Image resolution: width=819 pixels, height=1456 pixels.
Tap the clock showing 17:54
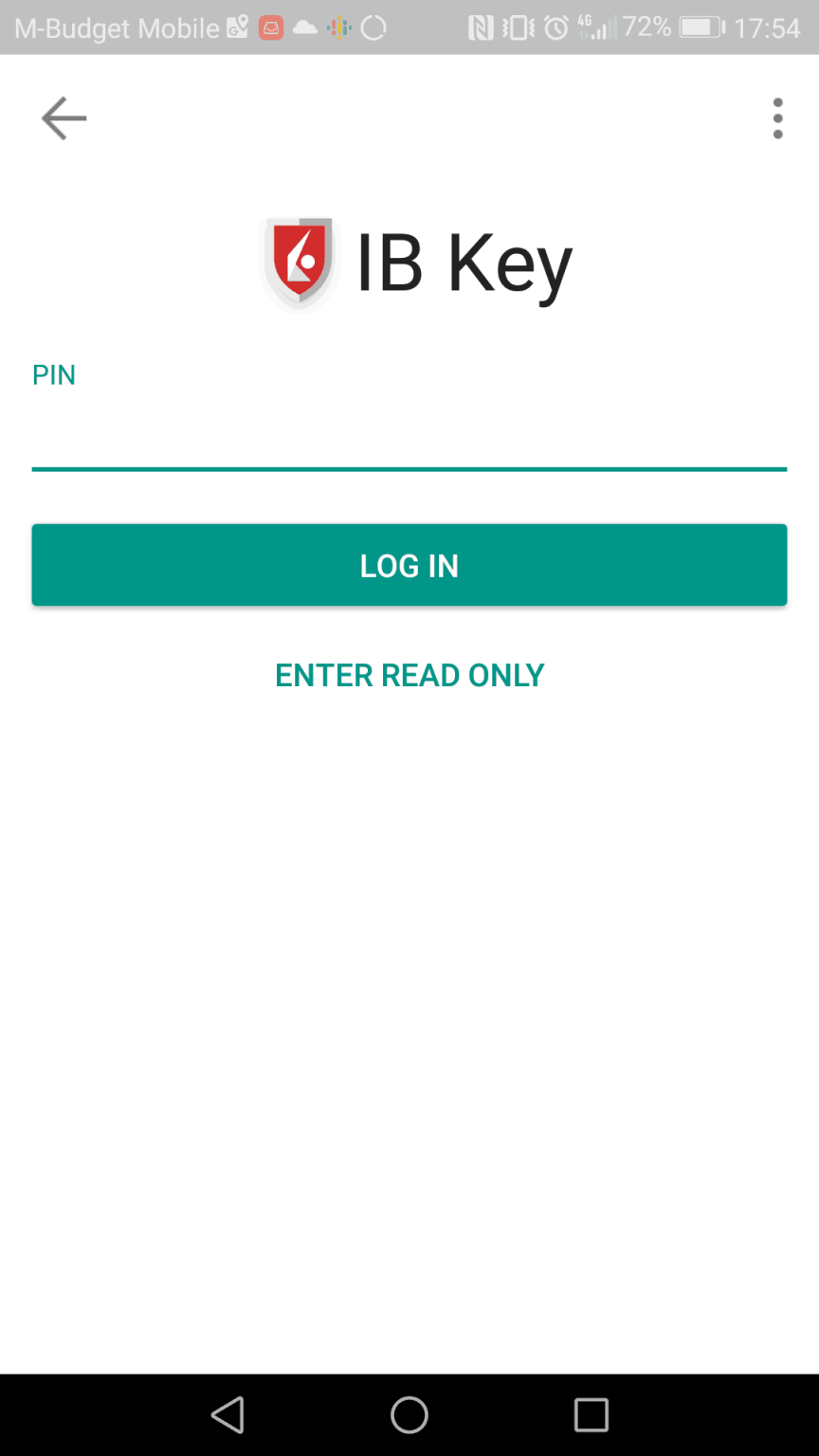tap(764, 27)
